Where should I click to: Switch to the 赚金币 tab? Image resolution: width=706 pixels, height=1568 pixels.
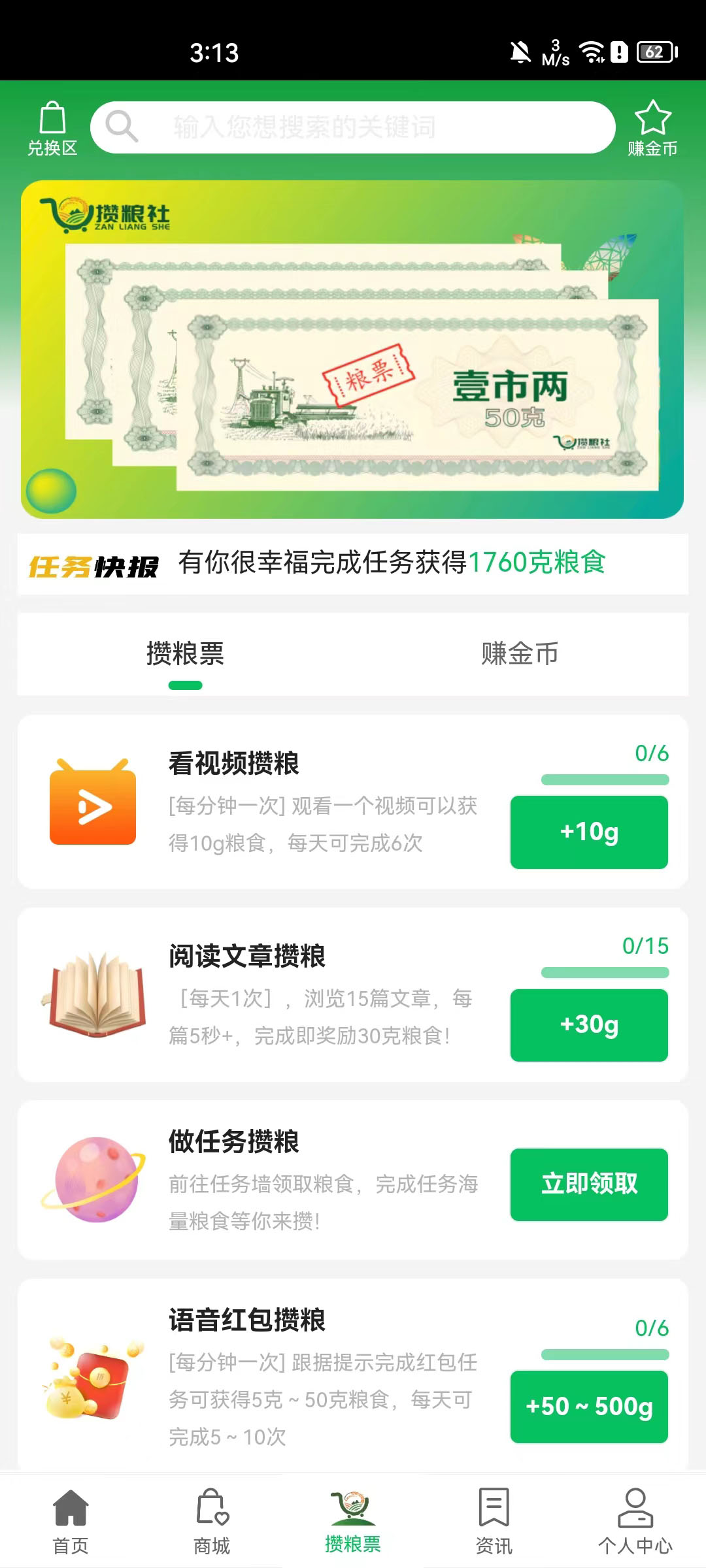coord(520,655)
